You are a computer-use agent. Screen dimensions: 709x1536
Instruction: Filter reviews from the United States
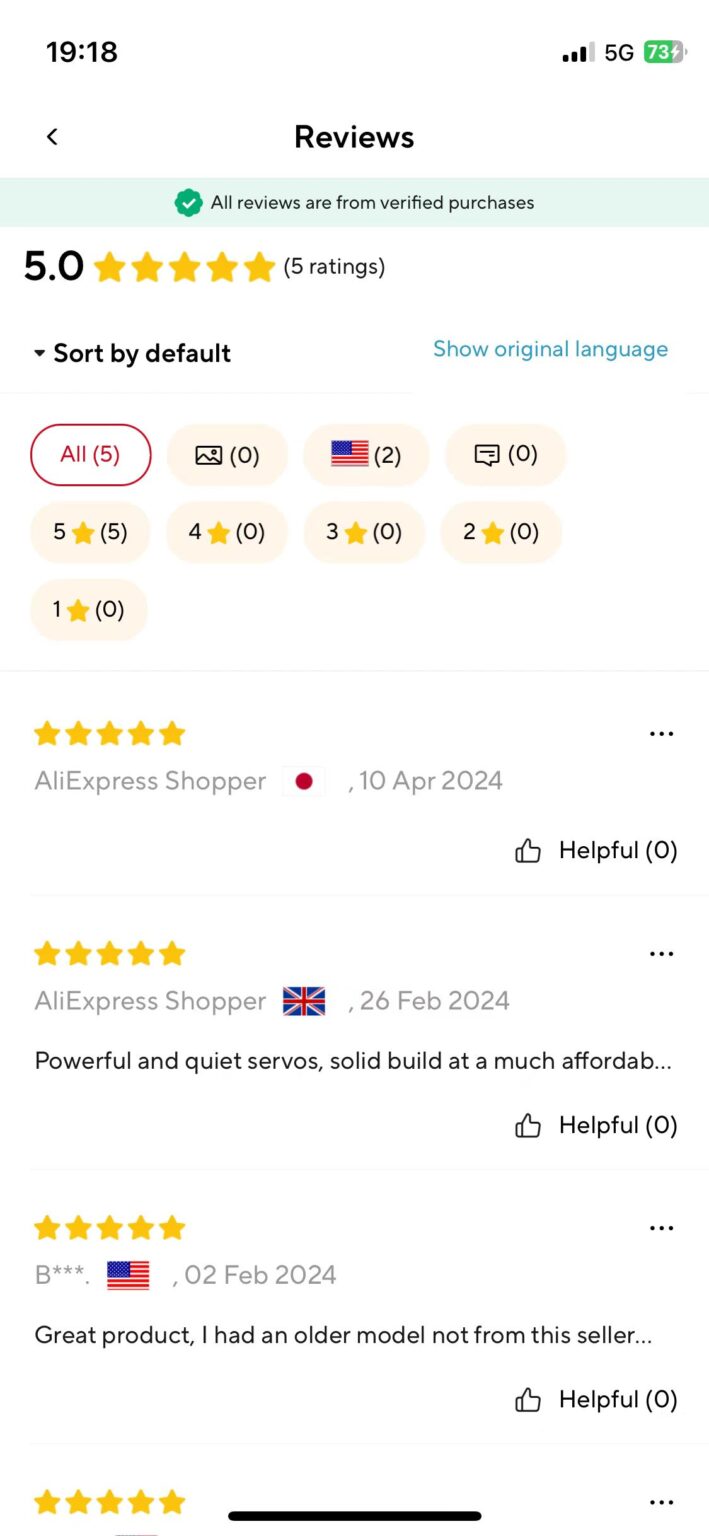point(365,455)
